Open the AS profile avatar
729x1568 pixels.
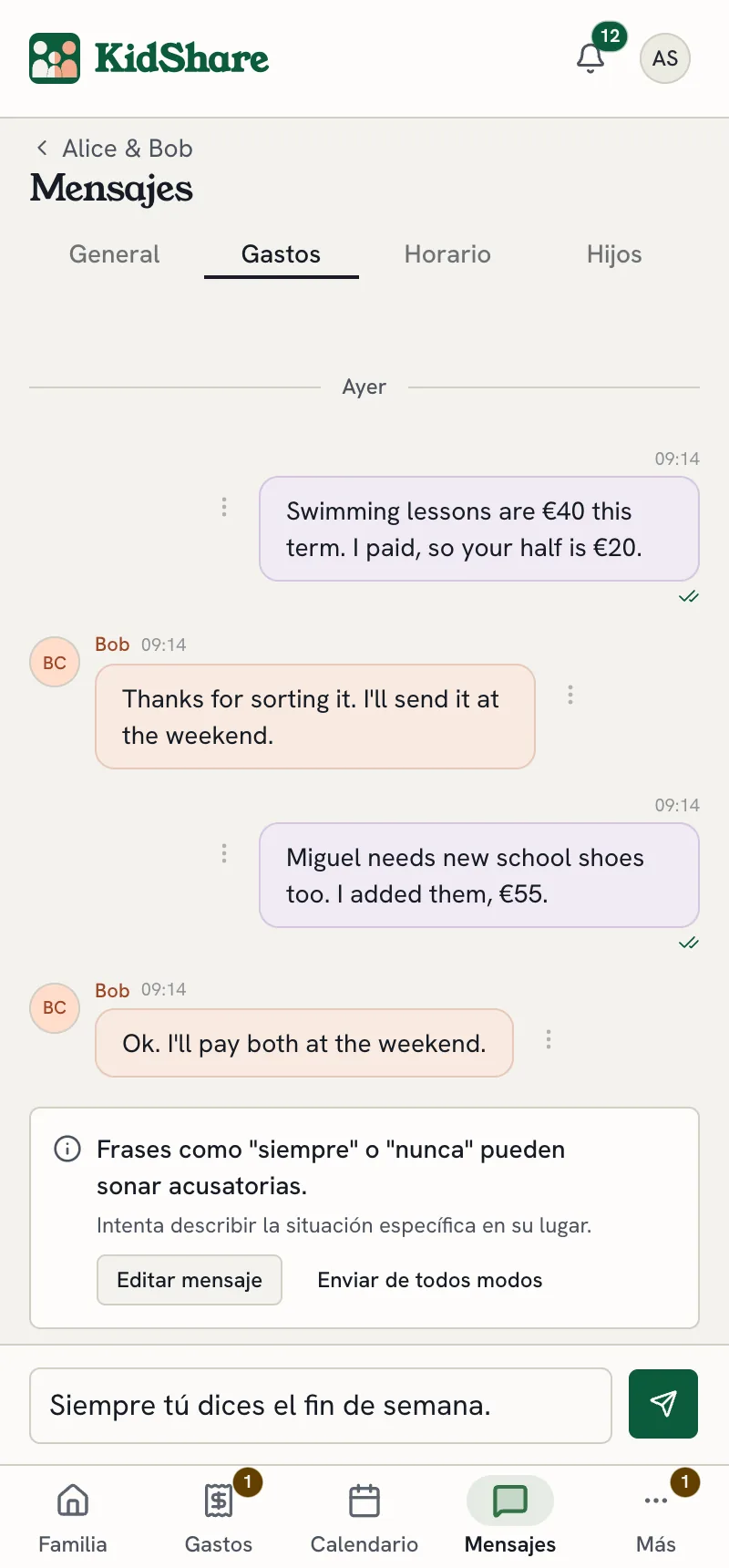665,58
